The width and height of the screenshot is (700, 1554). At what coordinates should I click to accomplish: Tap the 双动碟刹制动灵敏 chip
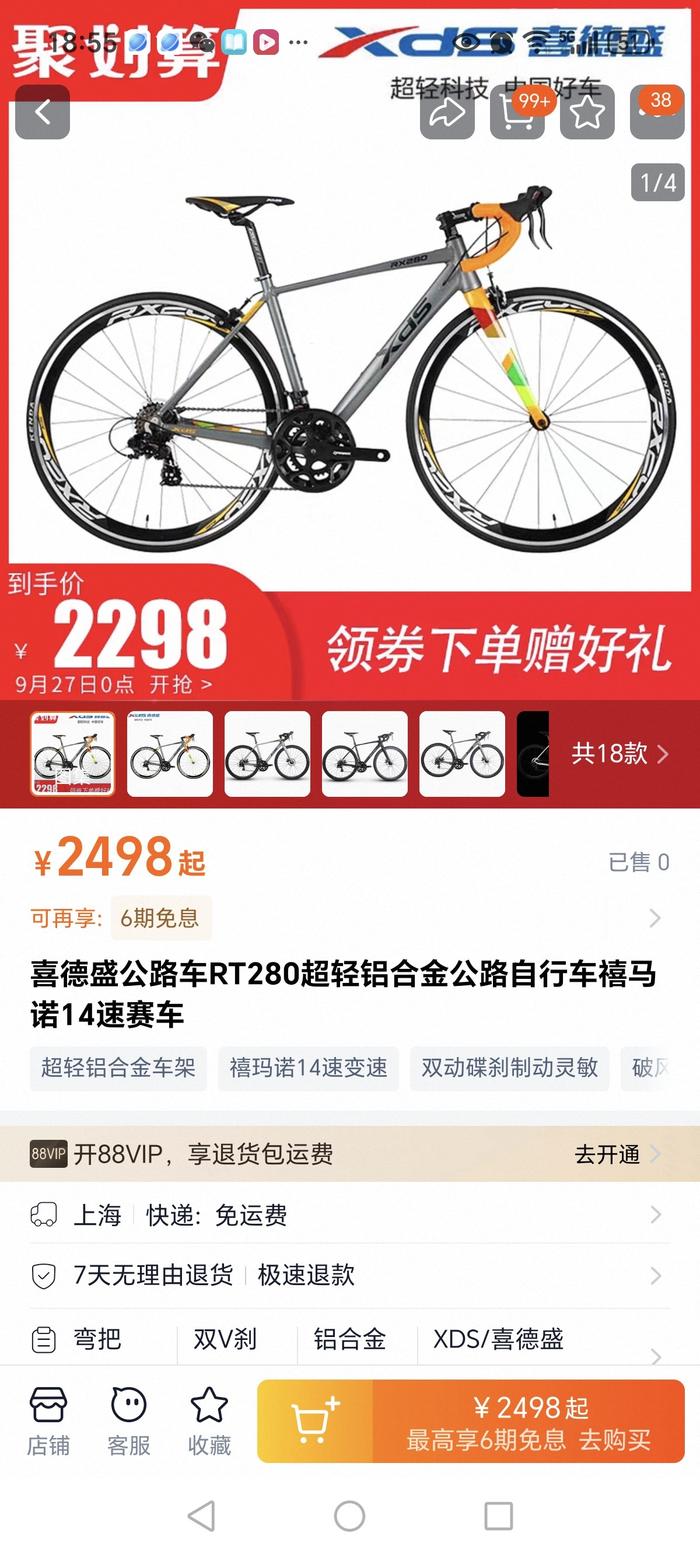point(509,1068)
